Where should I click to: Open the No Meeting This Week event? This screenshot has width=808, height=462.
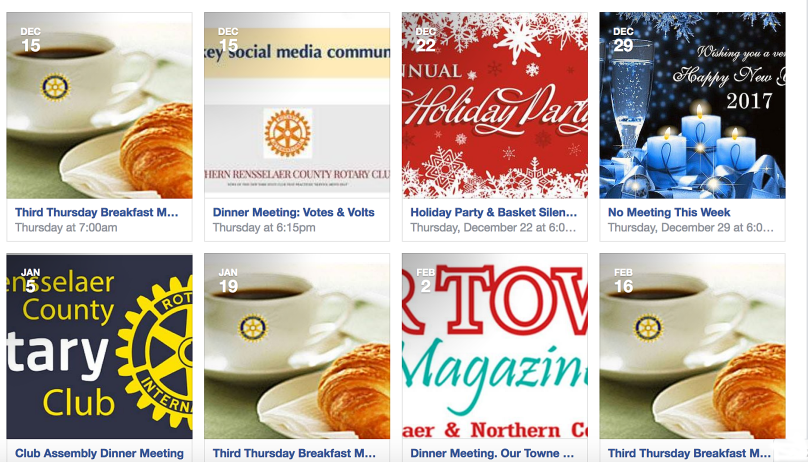[669, 212]
